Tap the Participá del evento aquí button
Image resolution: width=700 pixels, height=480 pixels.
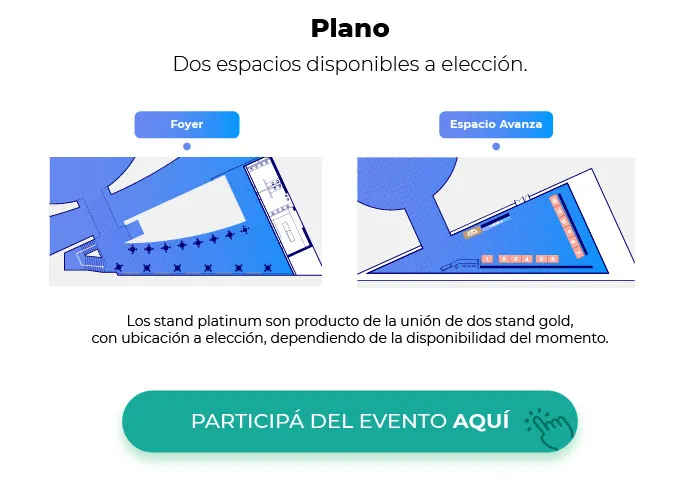[x=350, y=421]
